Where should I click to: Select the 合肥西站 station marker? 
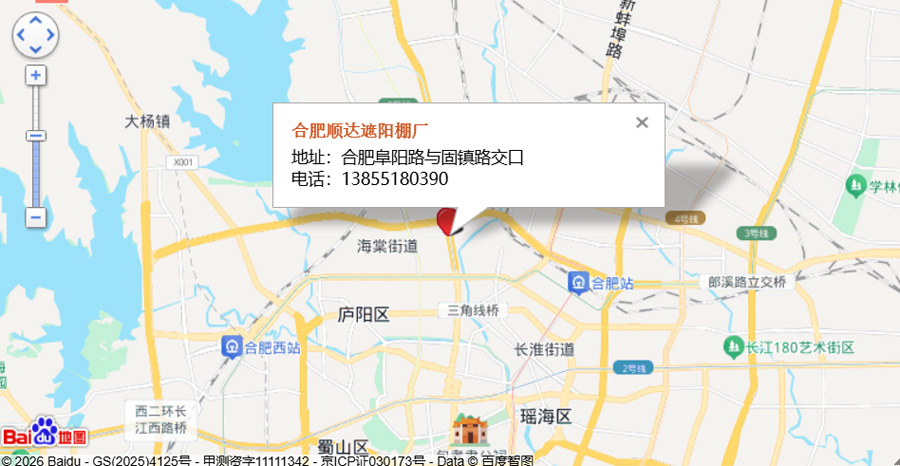pyautogui.click(x=232, y=347)
